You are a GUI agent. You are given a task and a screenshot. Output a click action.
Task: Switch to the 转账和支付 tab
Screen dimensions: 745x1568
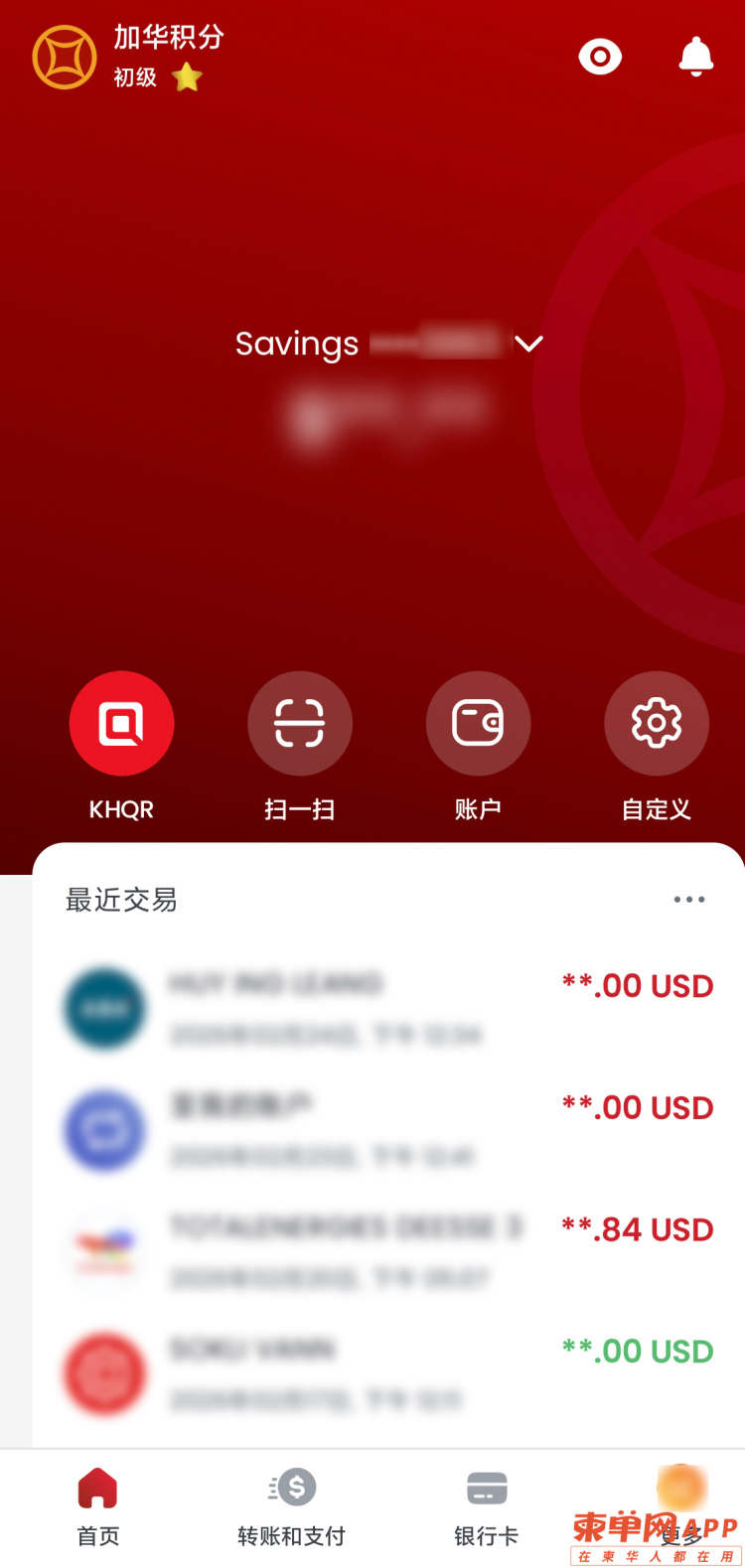[x=291, y=1506]
